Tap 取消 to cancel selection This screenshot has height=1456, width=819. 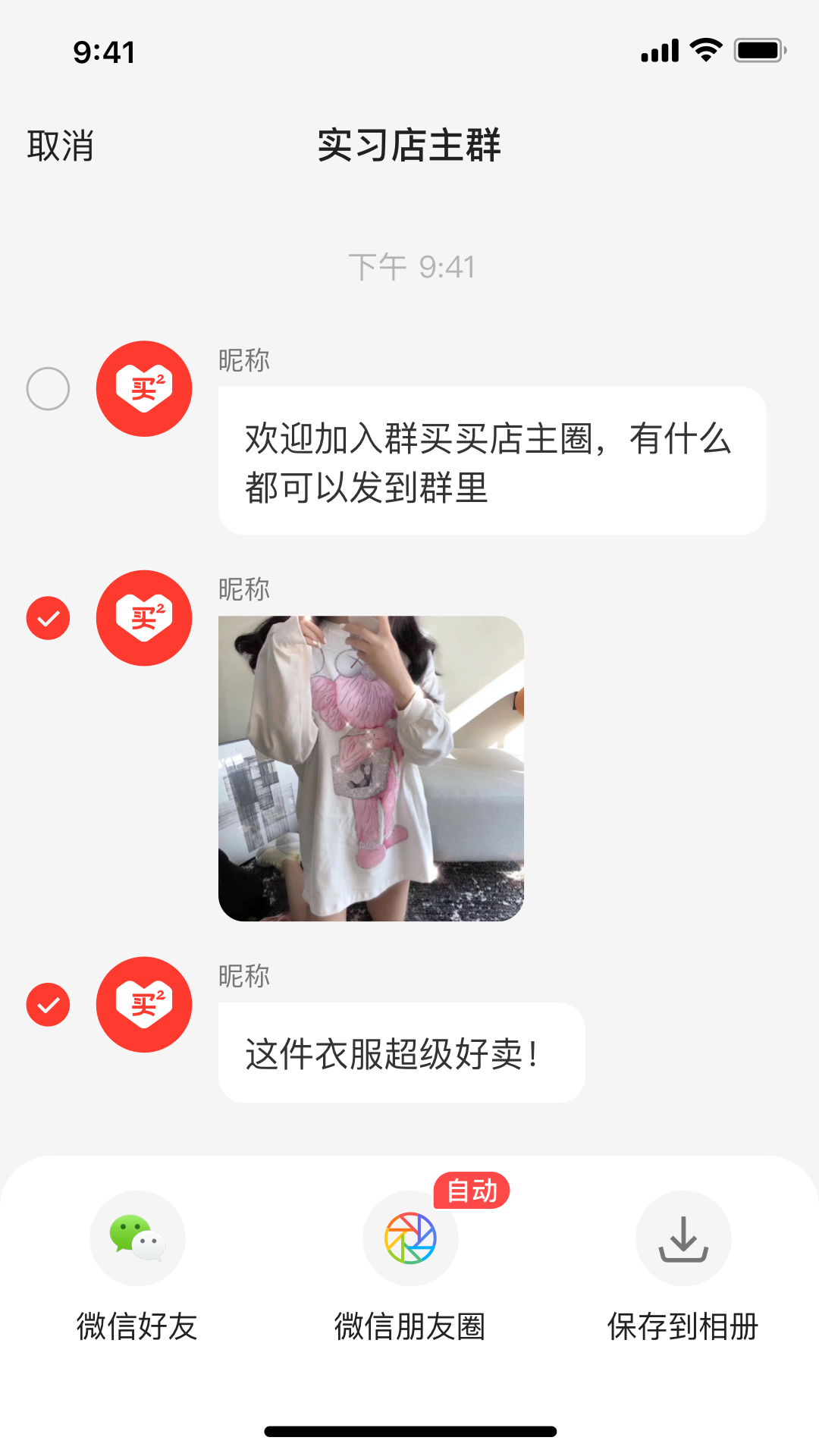pyautogui.click(x=61, y=146)
